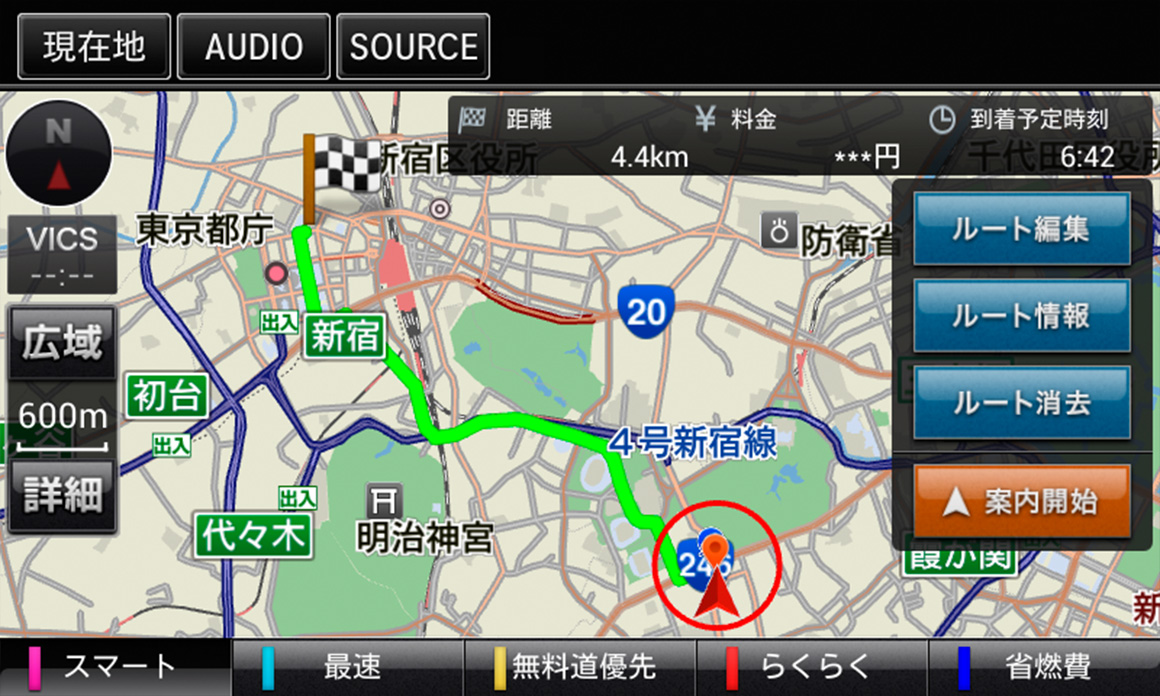Select the スマート route option
This screenshot has width=1160, height=696.
pyautogui.click(x=116, y=668)
